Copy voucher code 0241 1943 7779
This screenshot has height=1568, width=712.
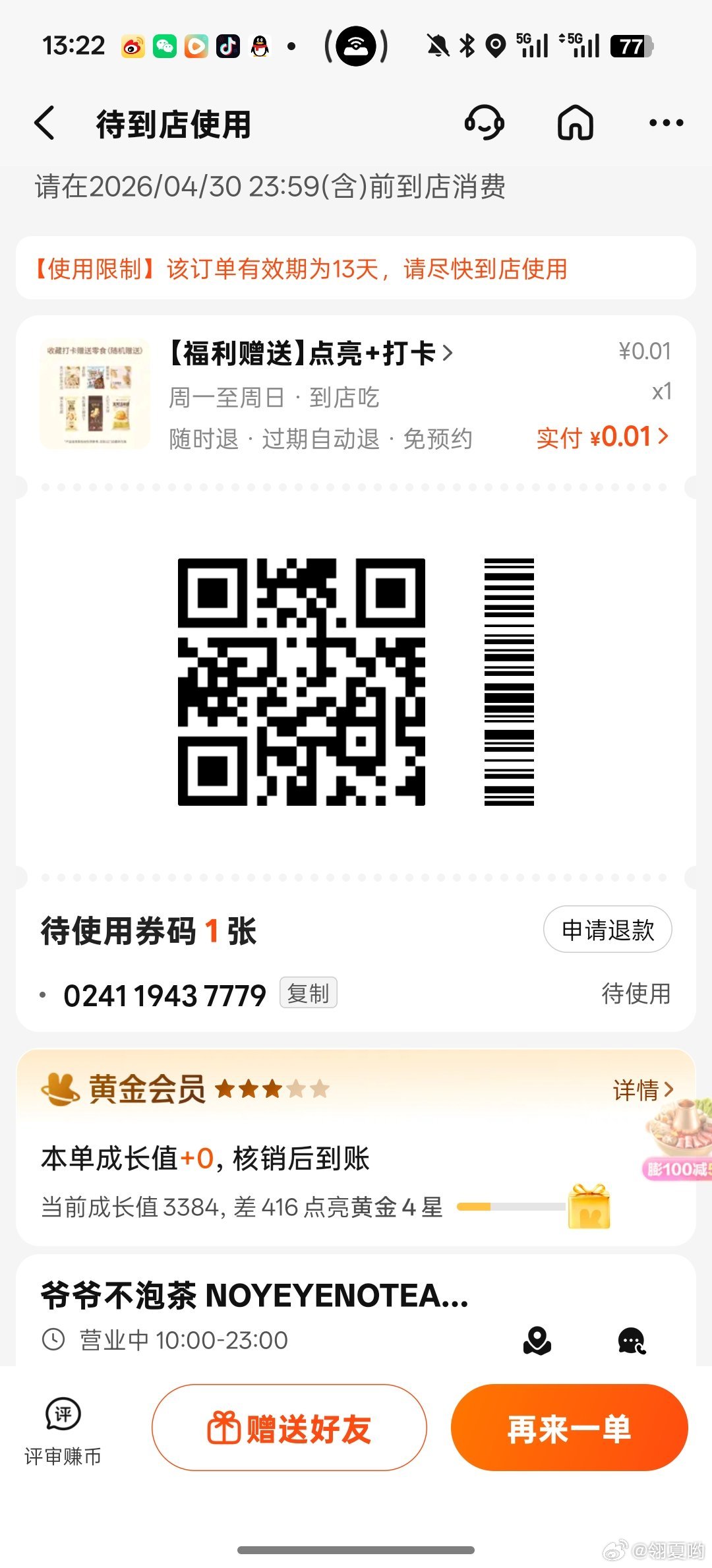coord(308,993)
